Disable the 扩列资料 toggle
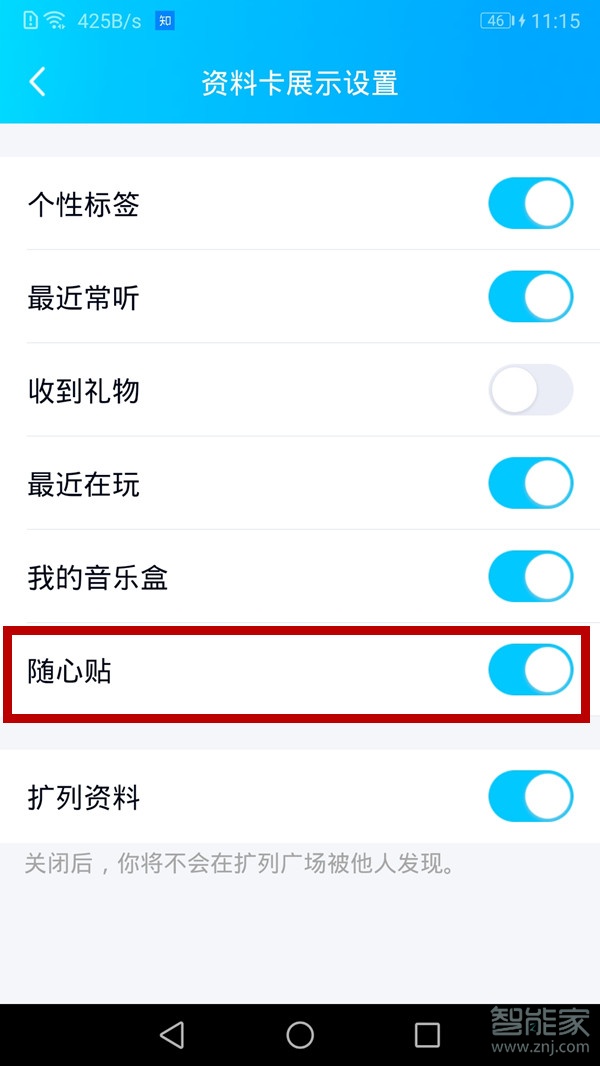This screenshot has height=1066, width=600. (530, 797)
